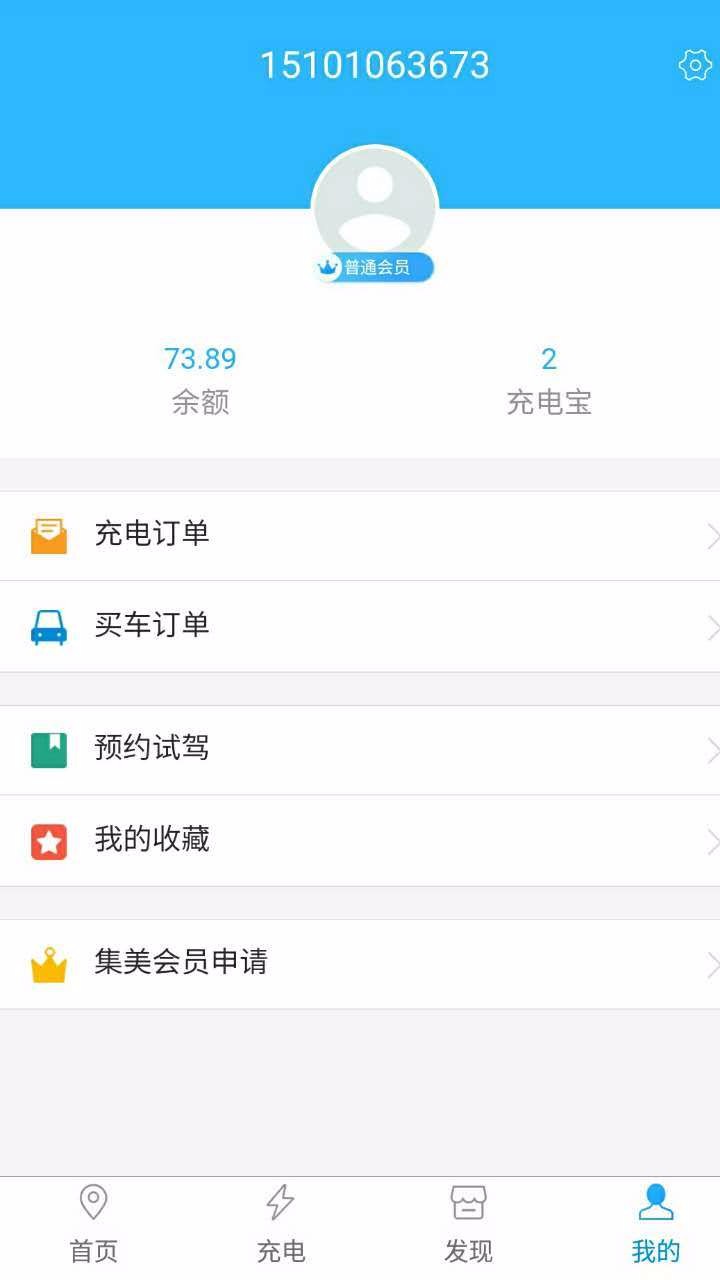
Task: Select the charging orders envelope icon
Action: click(x=48, y=534)
